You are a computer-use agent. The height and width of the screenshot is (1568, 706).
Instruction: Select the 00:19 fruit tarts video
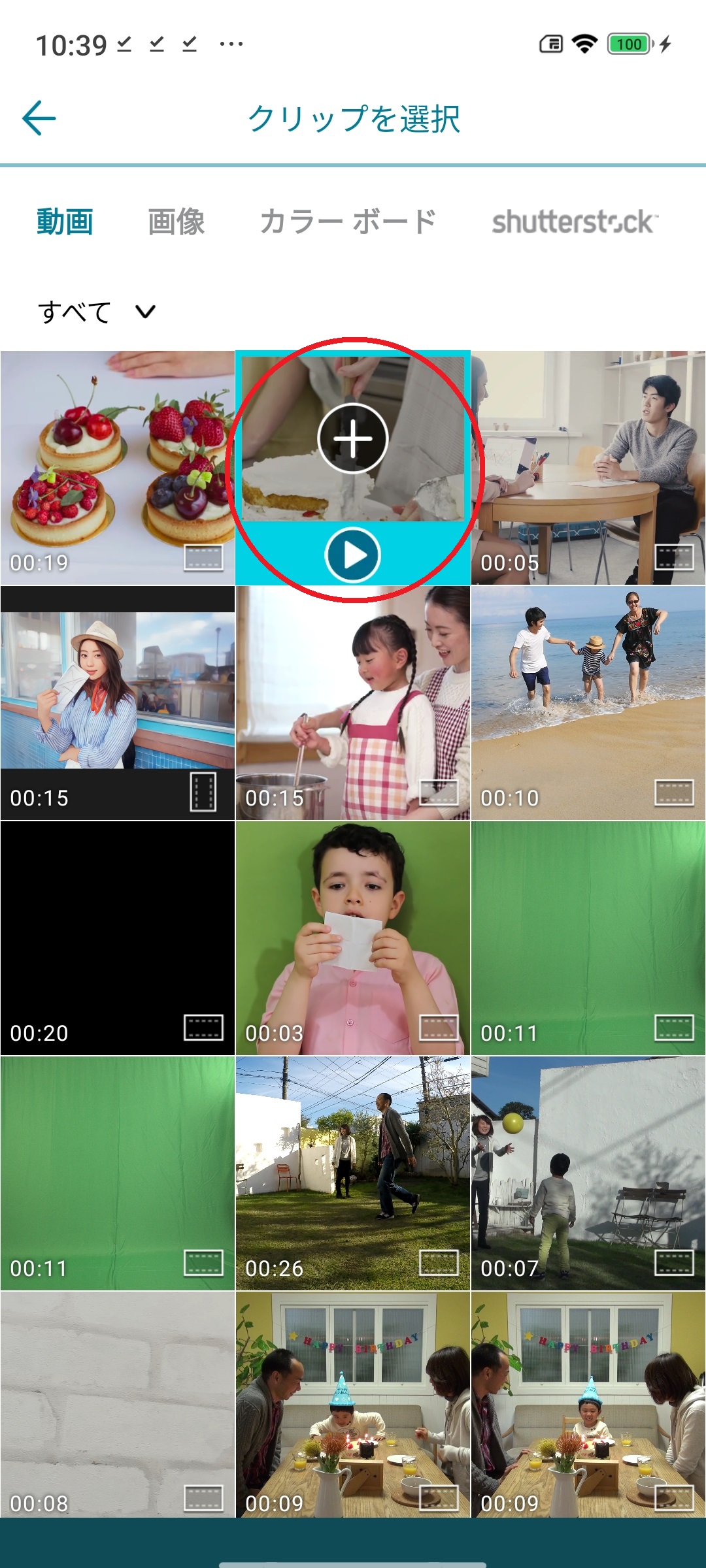click(118, 468)
